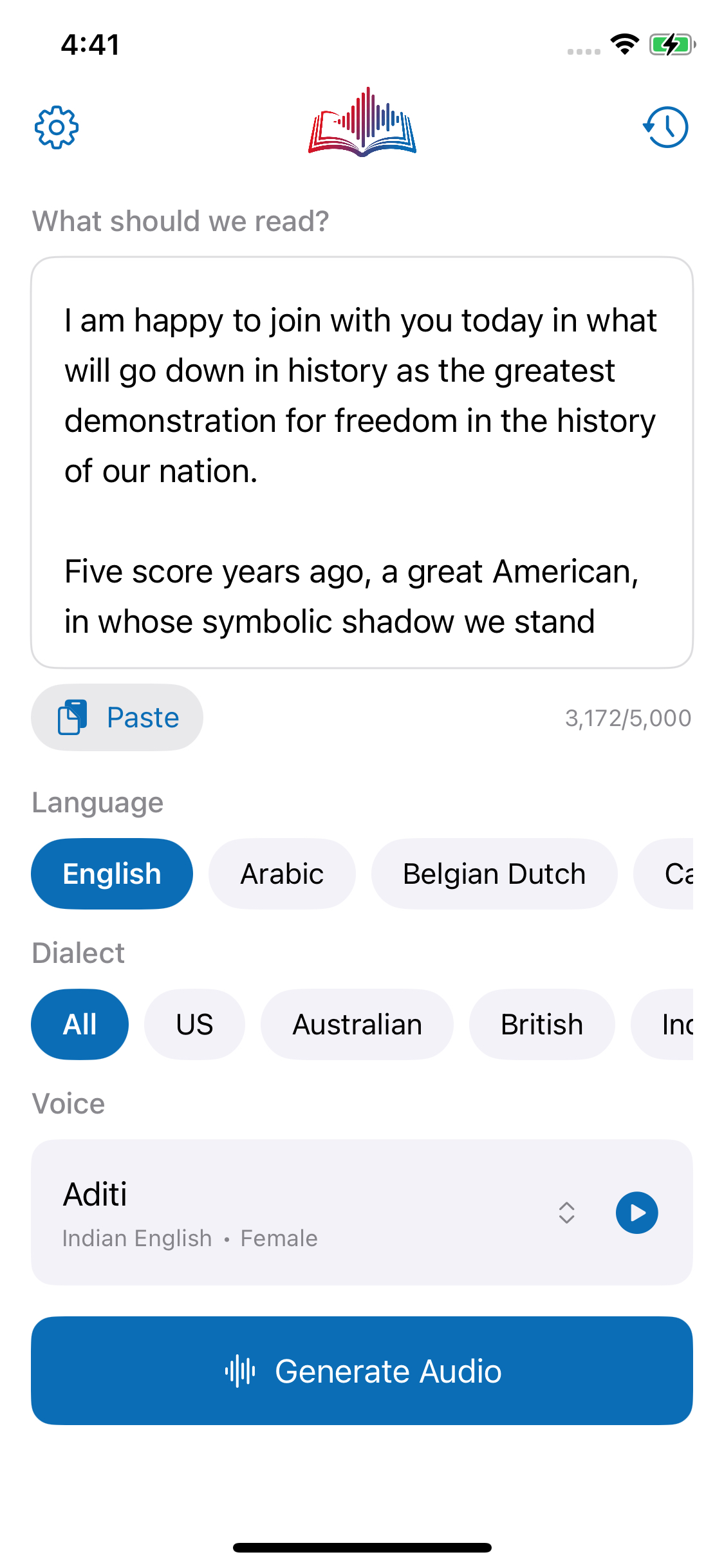The height and width of the screenshot is (1568, 724).
Task: Switch to the English language tab
Action: (111, 873)
